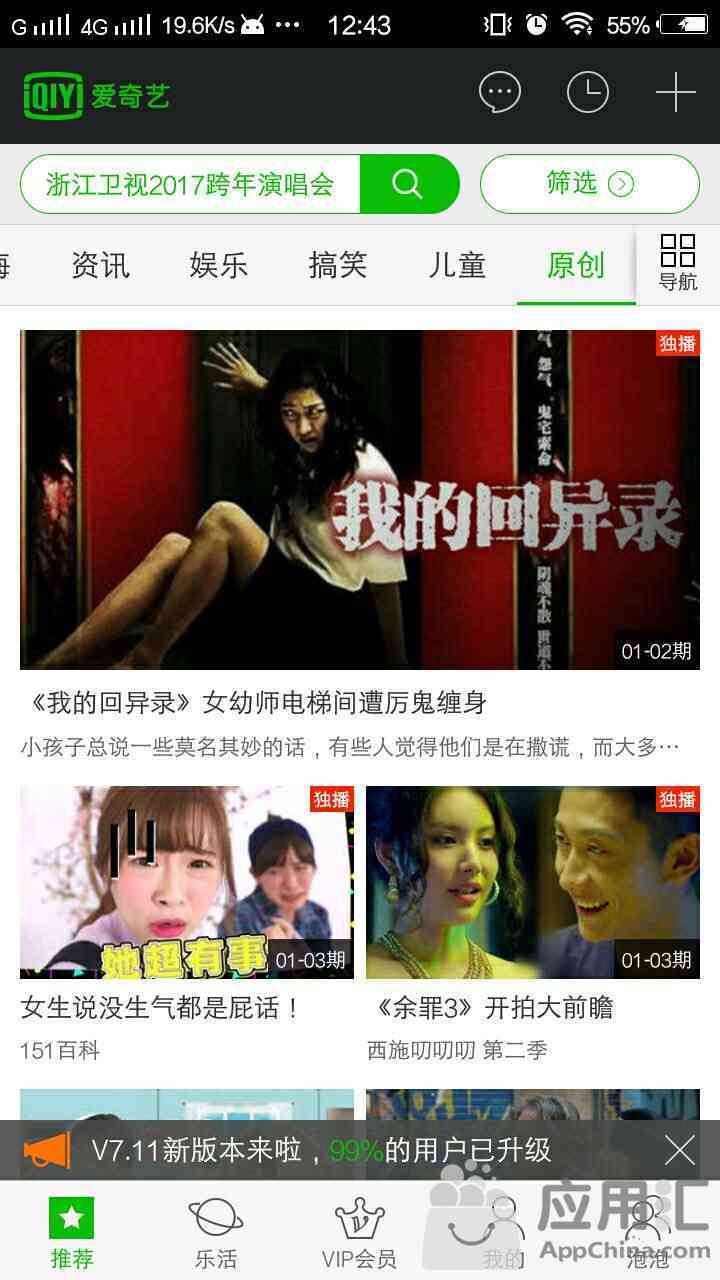Switch to the 资讯 tab
The width and height of the screenshot is (720, 1280).
[100, 265]
